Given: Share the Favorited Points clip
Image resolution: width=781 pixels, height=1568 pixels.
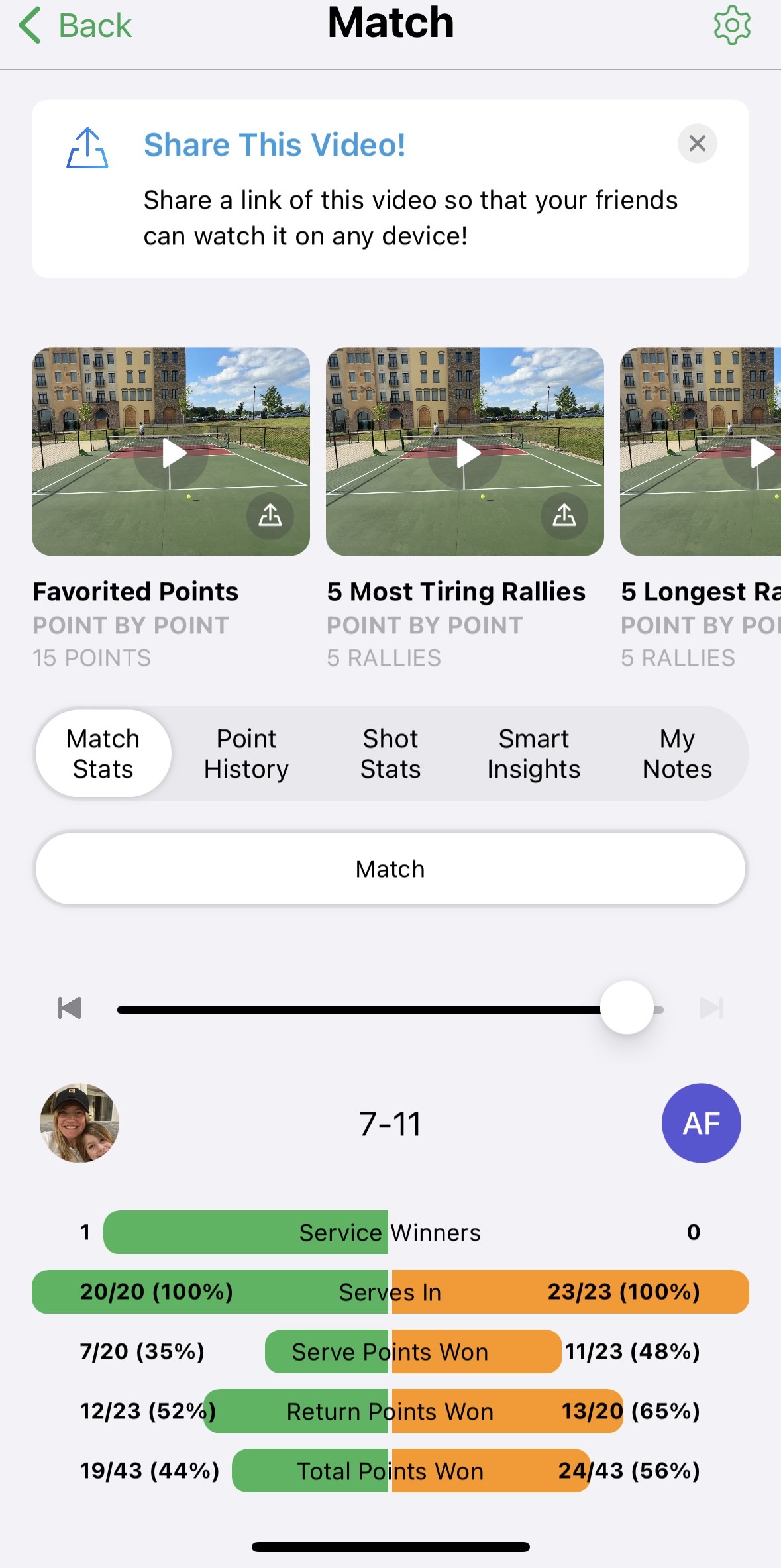Looking at the screenshot, I should click(x=270, y=515).
